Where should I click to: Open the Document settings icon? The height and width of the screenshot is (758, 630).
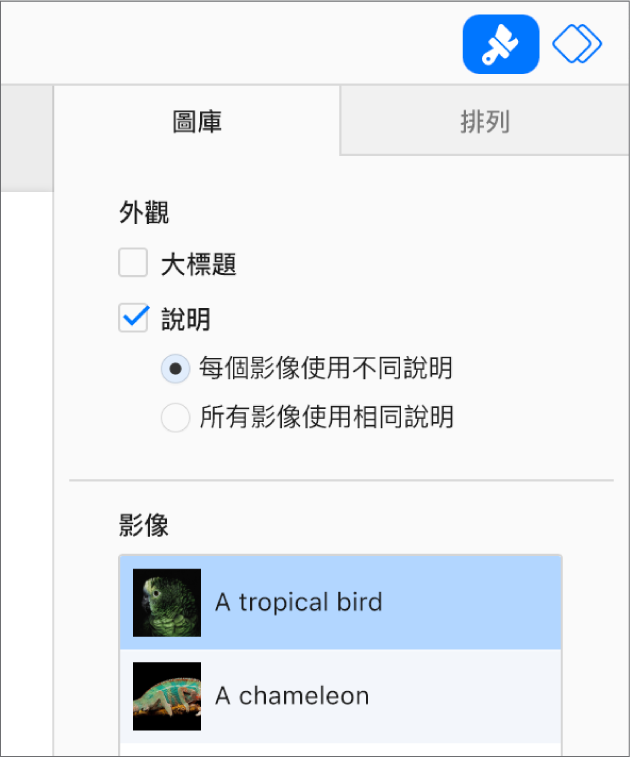pos(577,45)
